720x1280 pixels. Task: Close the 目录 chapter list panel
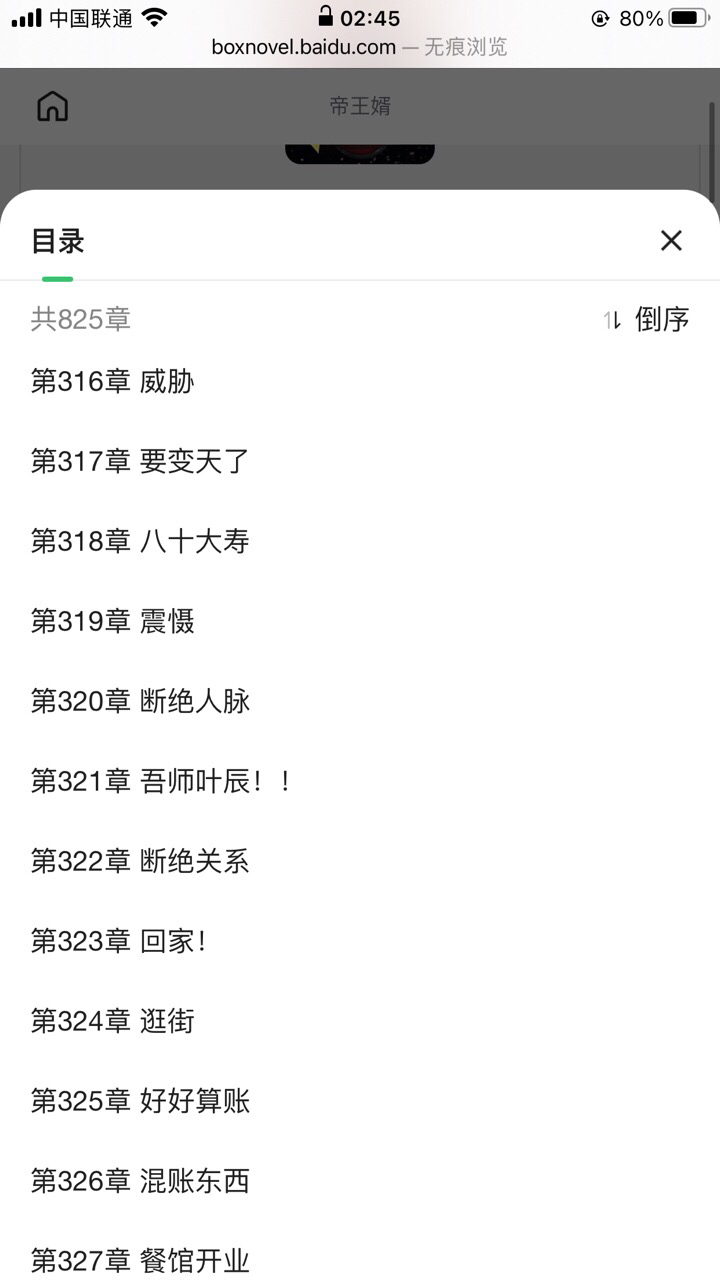pos(671,240)
